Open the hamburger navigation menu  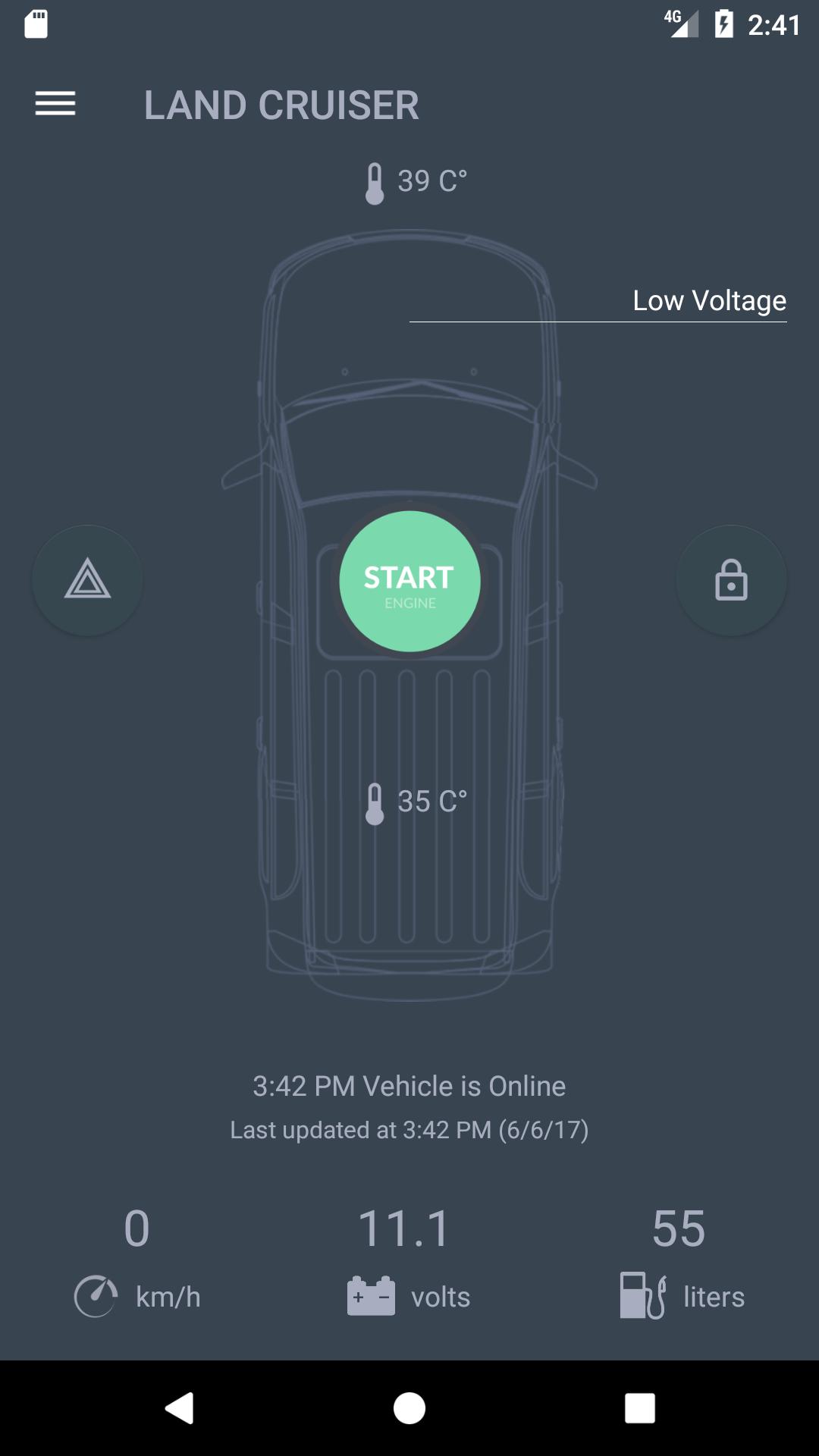pos(55,104)
